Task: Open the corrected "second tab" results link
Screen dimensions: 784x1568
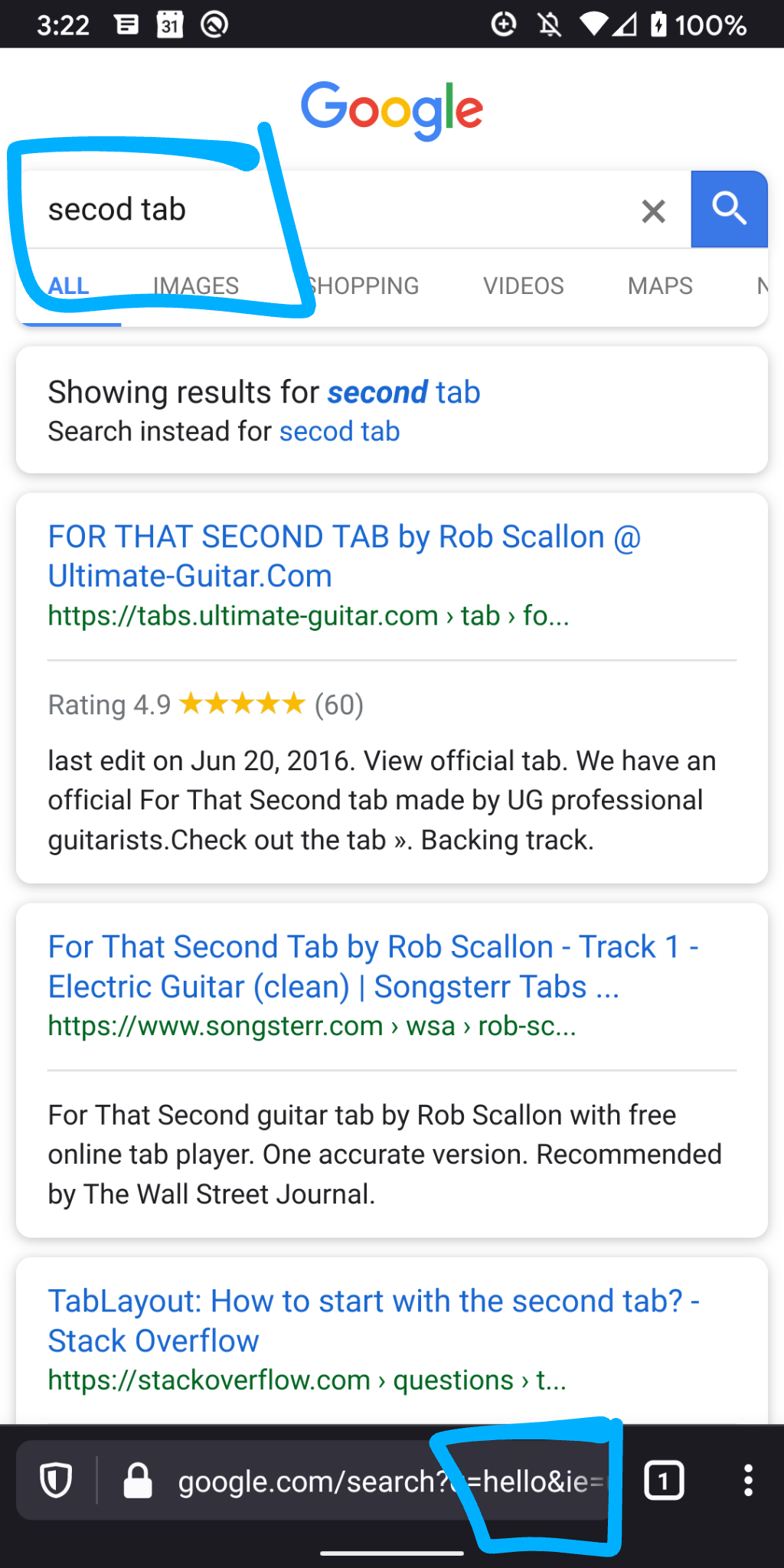Action: pos(403,392)
